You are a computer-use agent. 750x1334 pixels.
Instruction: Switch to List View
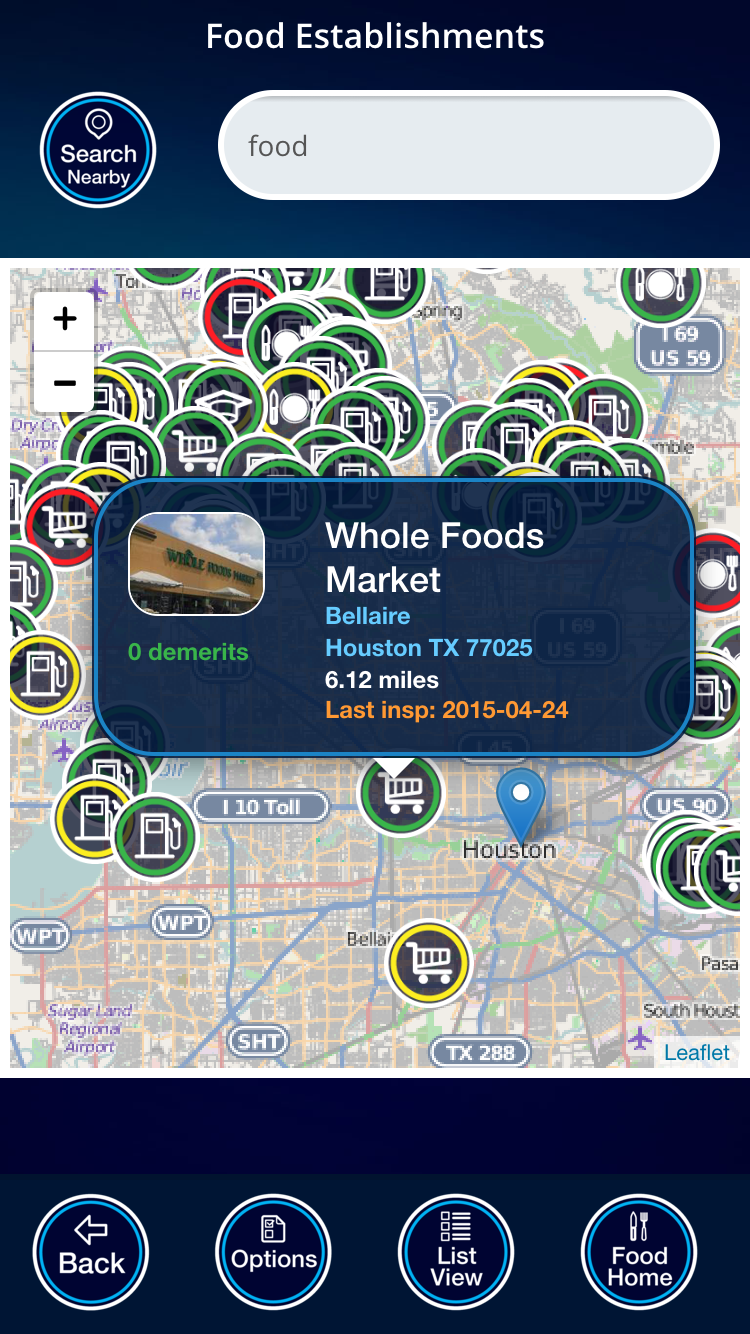pos(456,1252)
